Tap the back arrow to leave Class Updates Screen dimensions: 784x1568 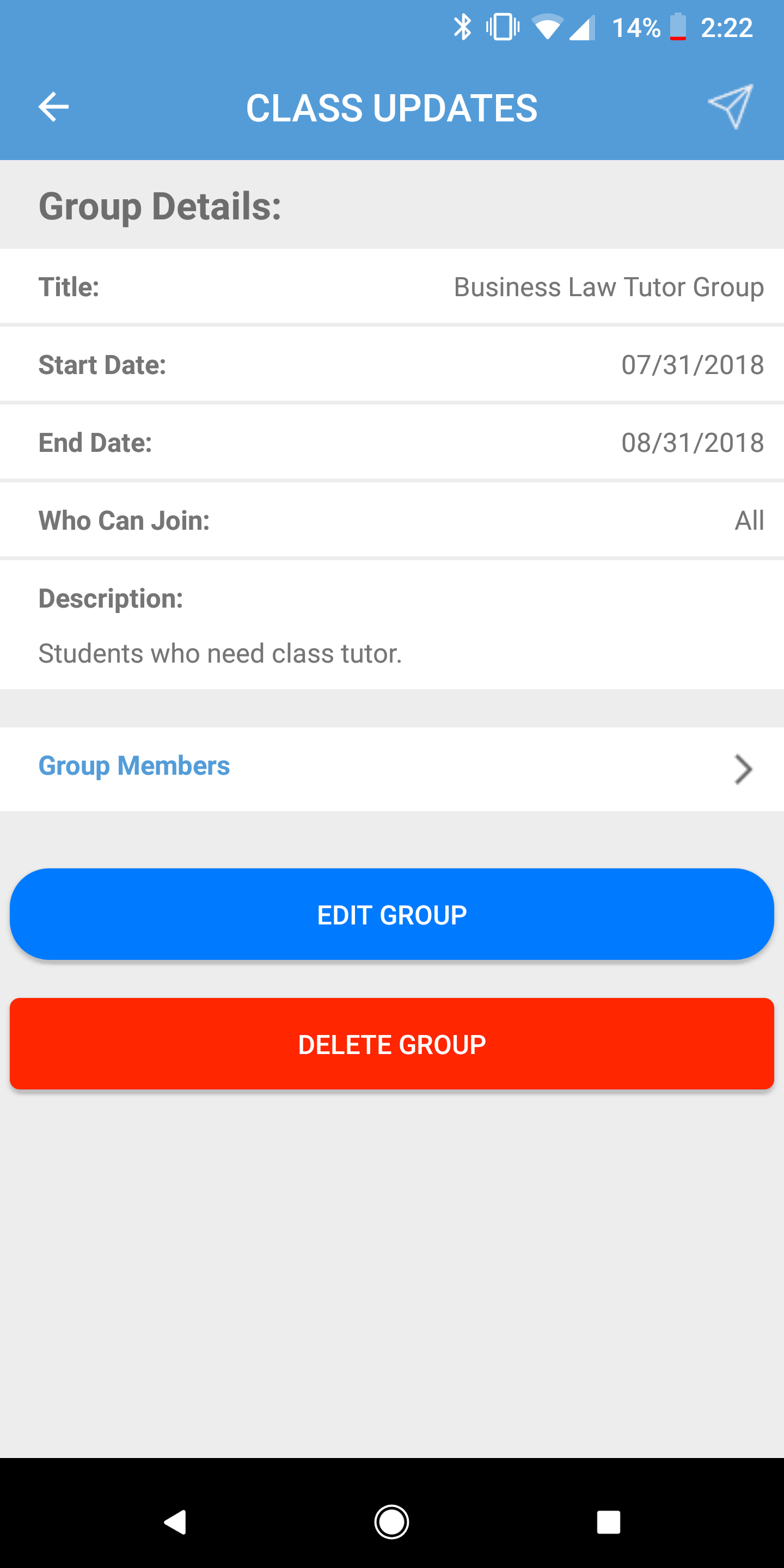[x=53, y=107]
